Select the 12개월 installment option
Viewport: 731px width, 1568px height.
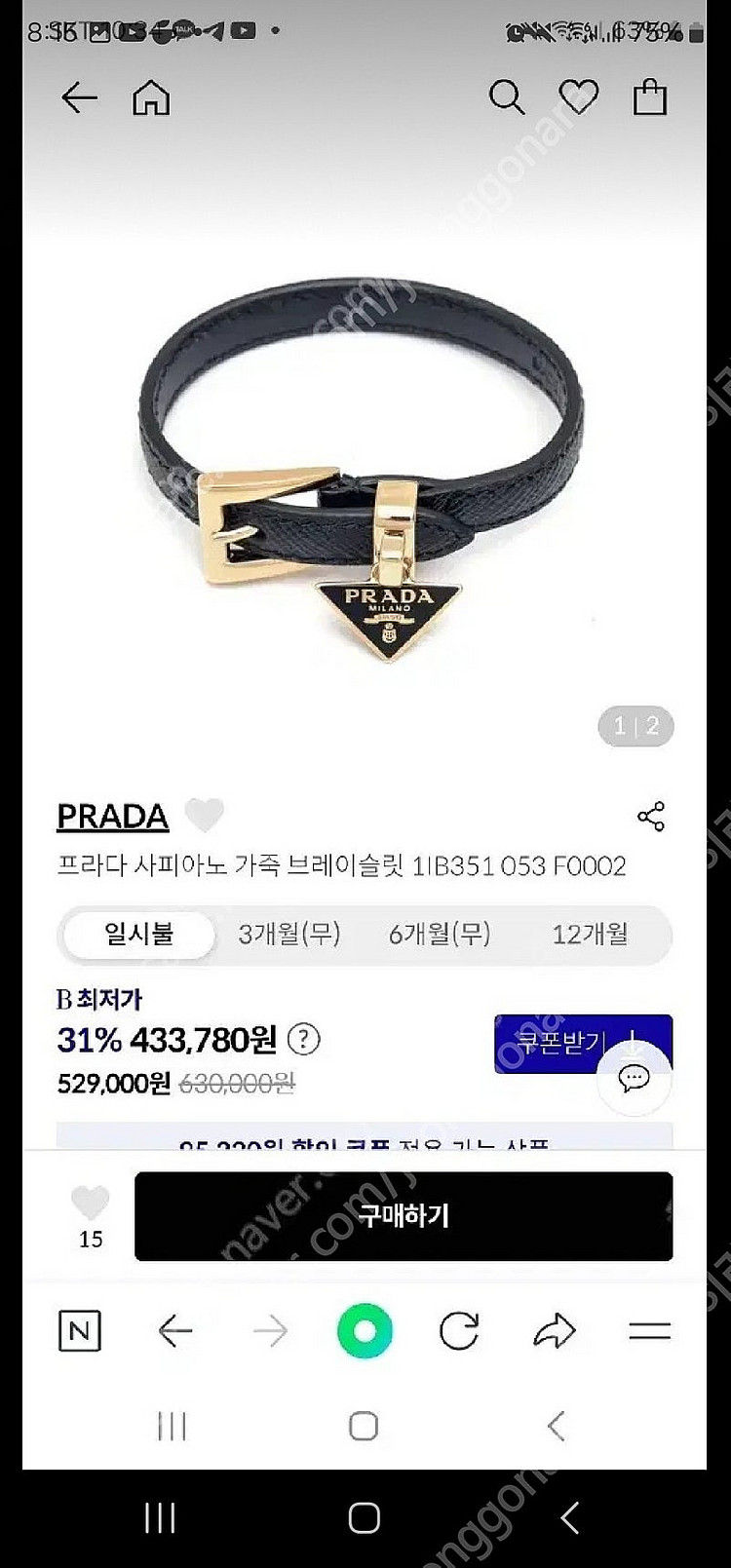[x=590, y=935]
